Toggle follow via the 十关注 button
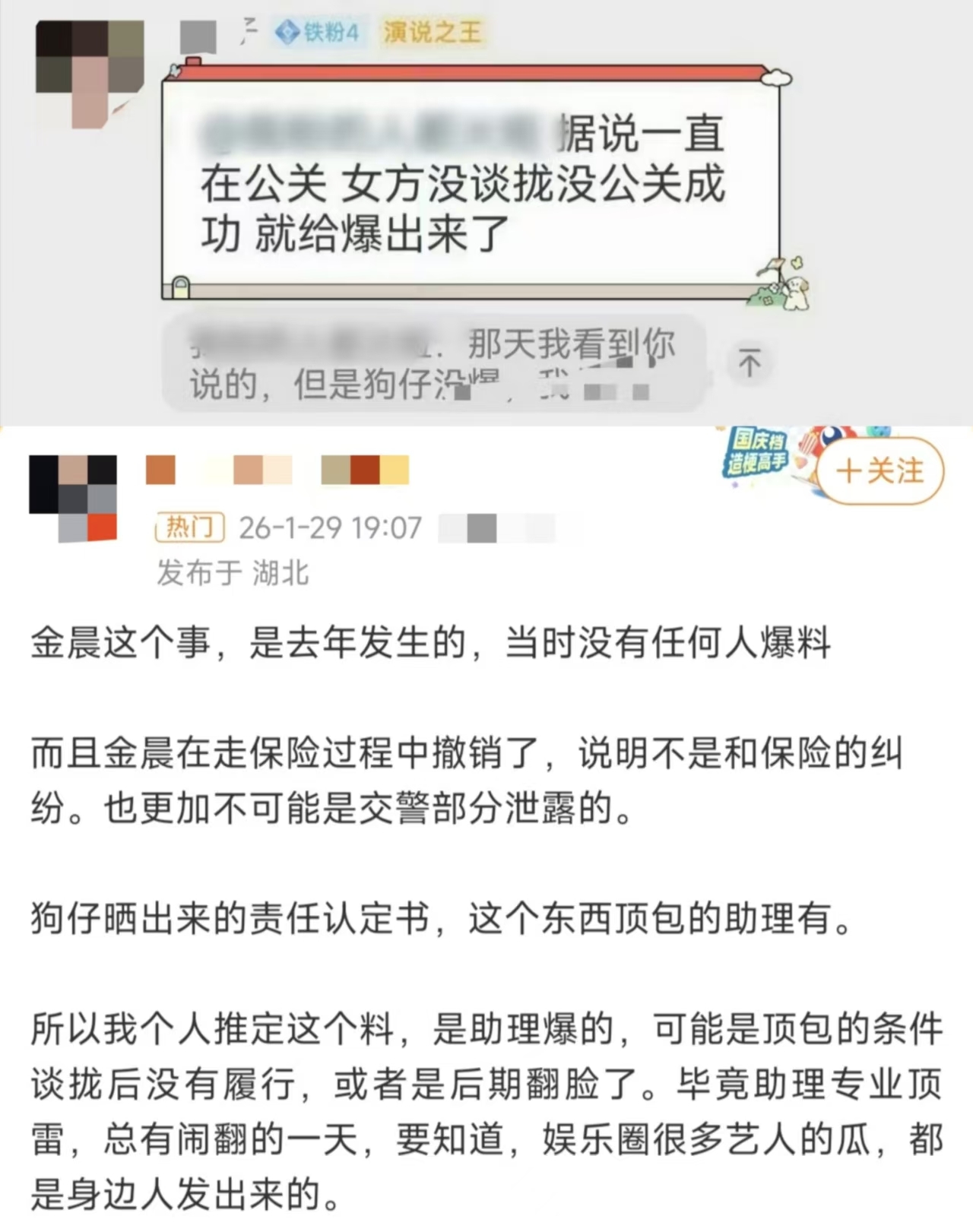The width and height of the screenshot is (973, 1232). 878,471
